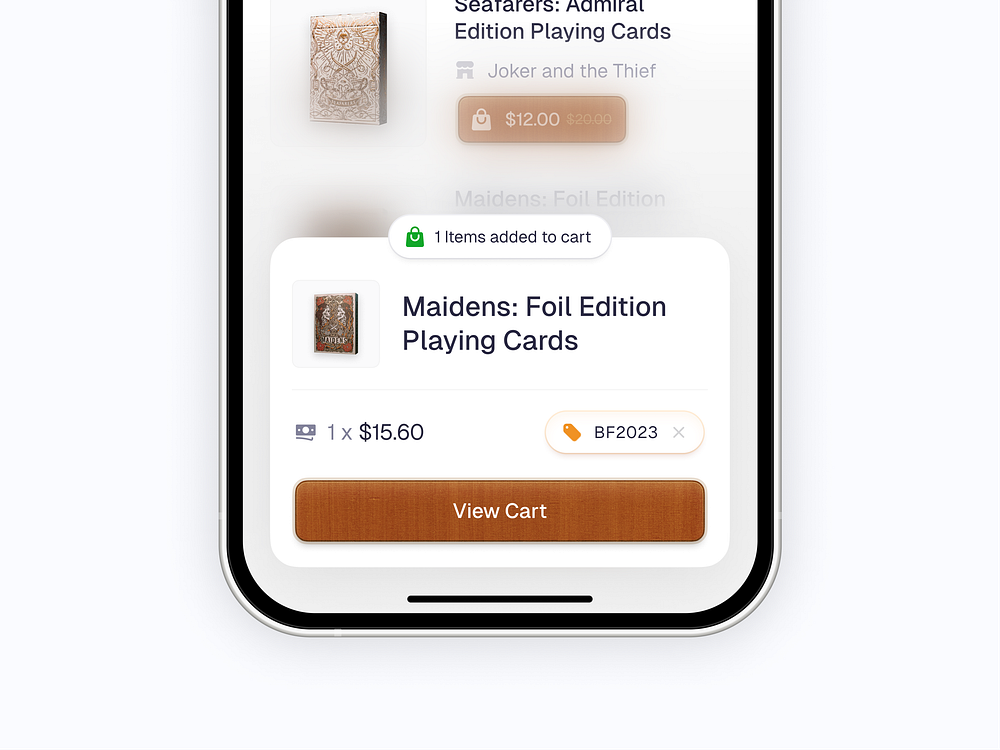Open the cart with View Cart
This screenshot has height=750, width=1000.
point(499,511)
